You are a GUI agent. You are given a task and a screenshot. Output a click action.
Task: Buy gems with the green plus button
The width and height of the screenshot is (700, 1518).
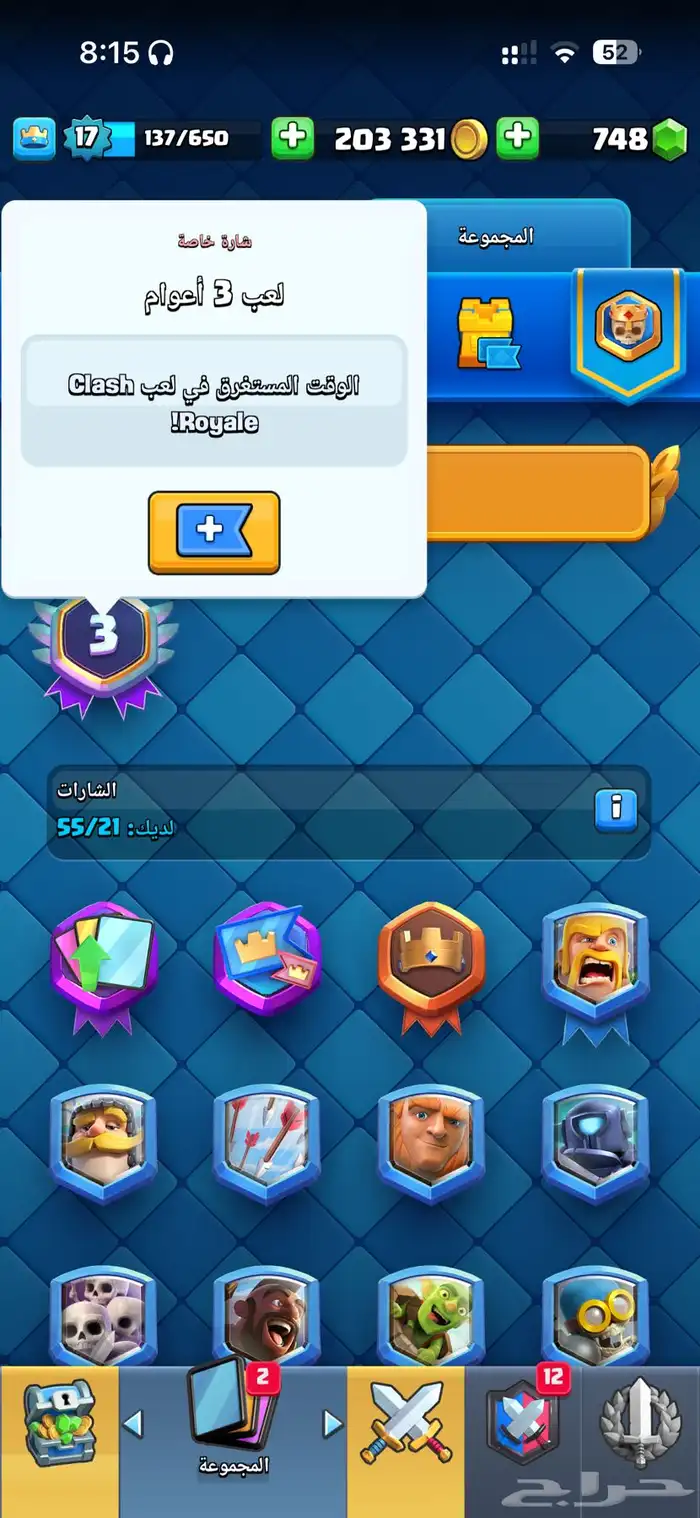[518, 139]
